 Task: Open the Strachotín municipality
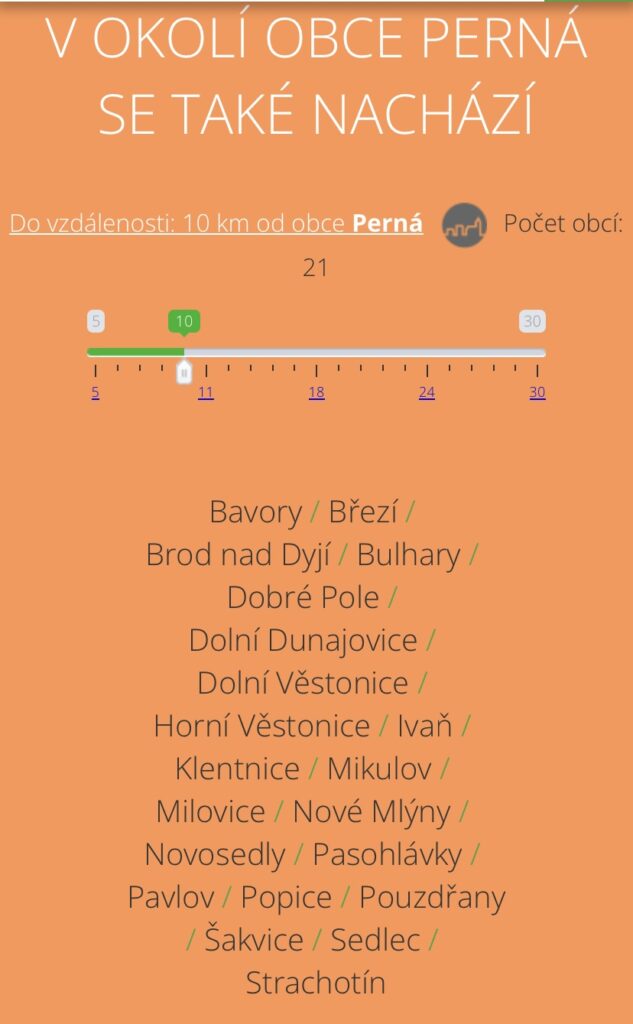316,983
